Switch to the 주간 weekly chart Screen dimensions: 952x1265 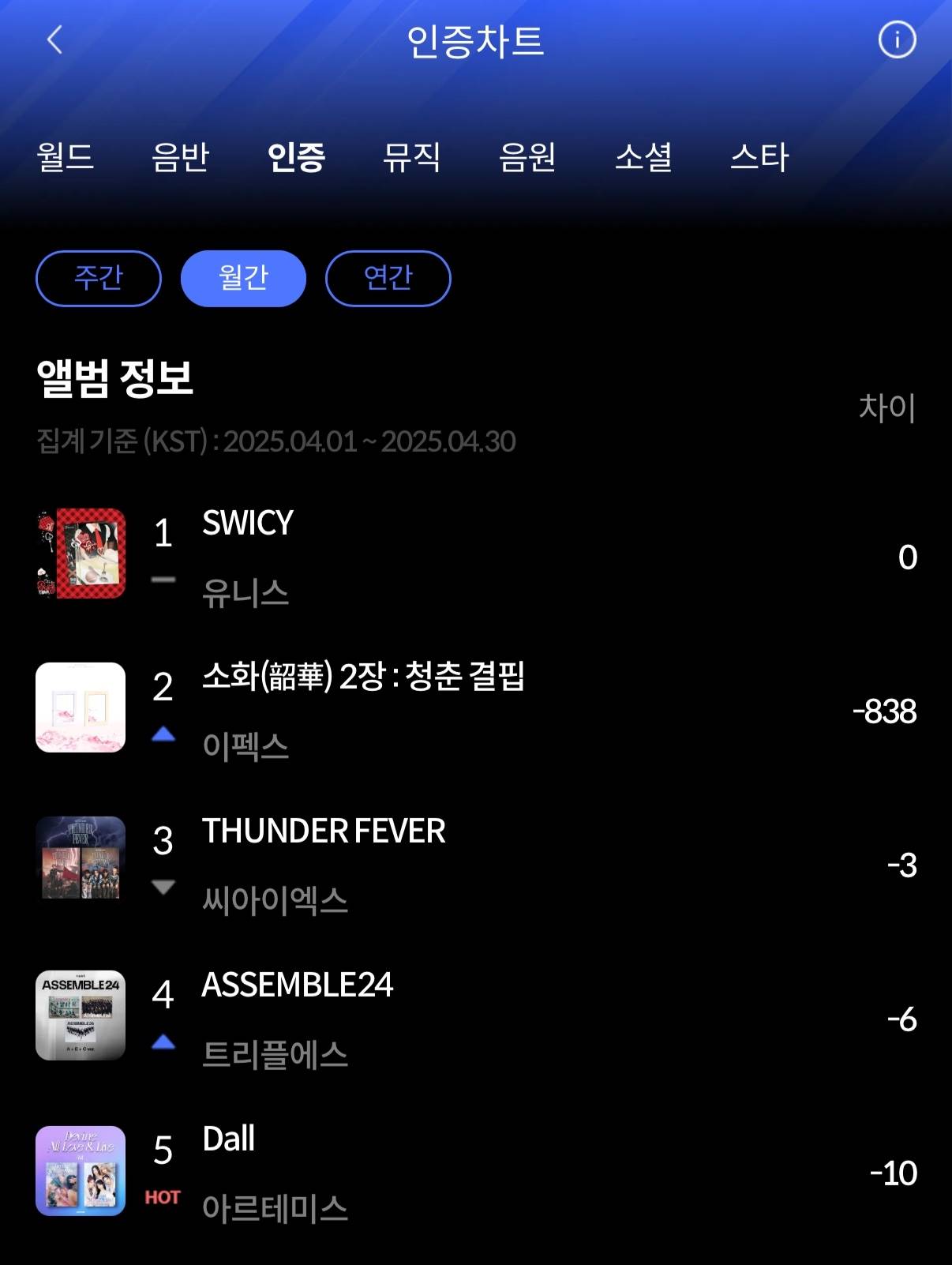pos(98,278)
